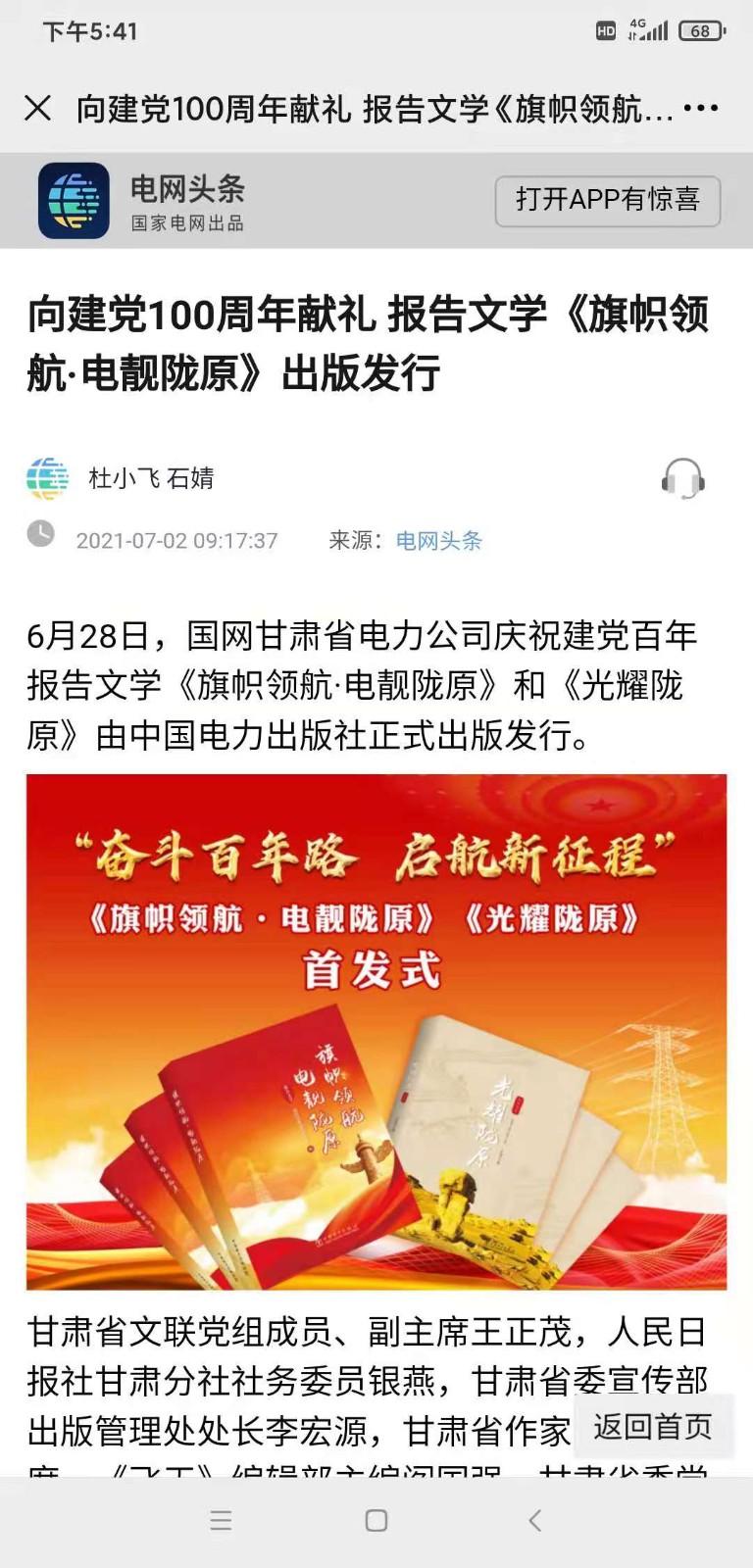
Task: Close the article webview
Action: tap(37, 108)
